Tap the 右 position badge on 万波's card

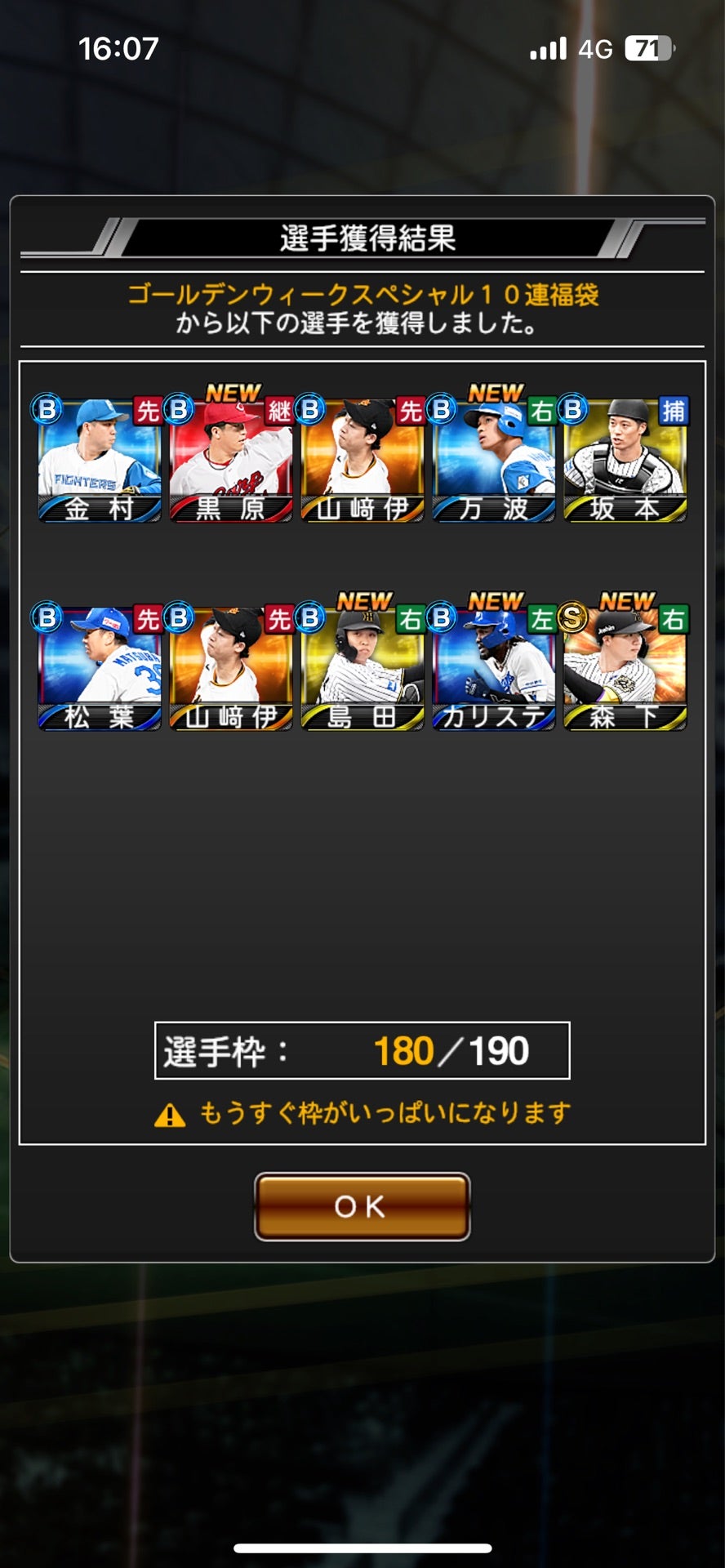point(542,414)
